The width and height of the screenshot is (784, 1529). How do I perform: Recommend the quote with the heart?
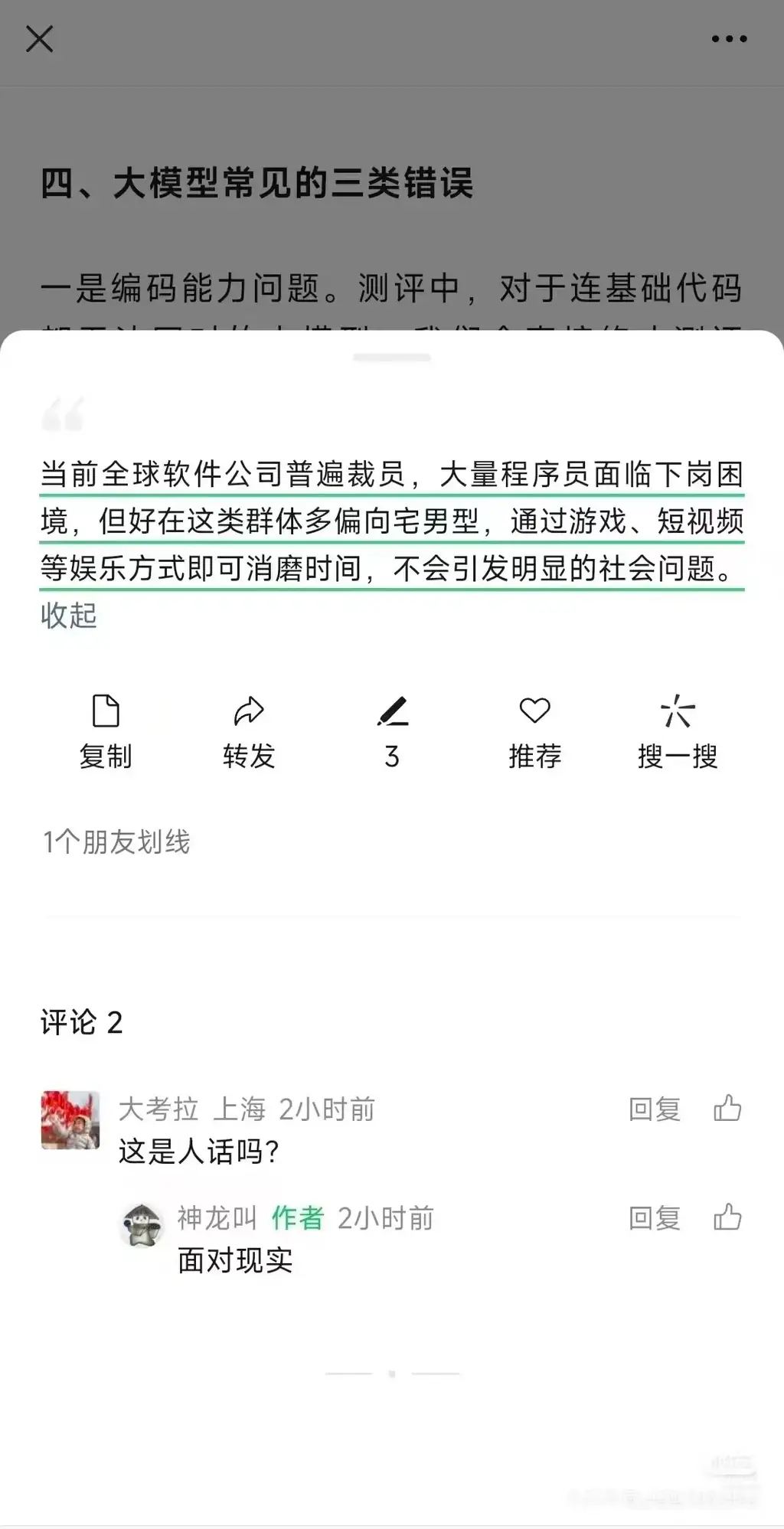point(534,731)
